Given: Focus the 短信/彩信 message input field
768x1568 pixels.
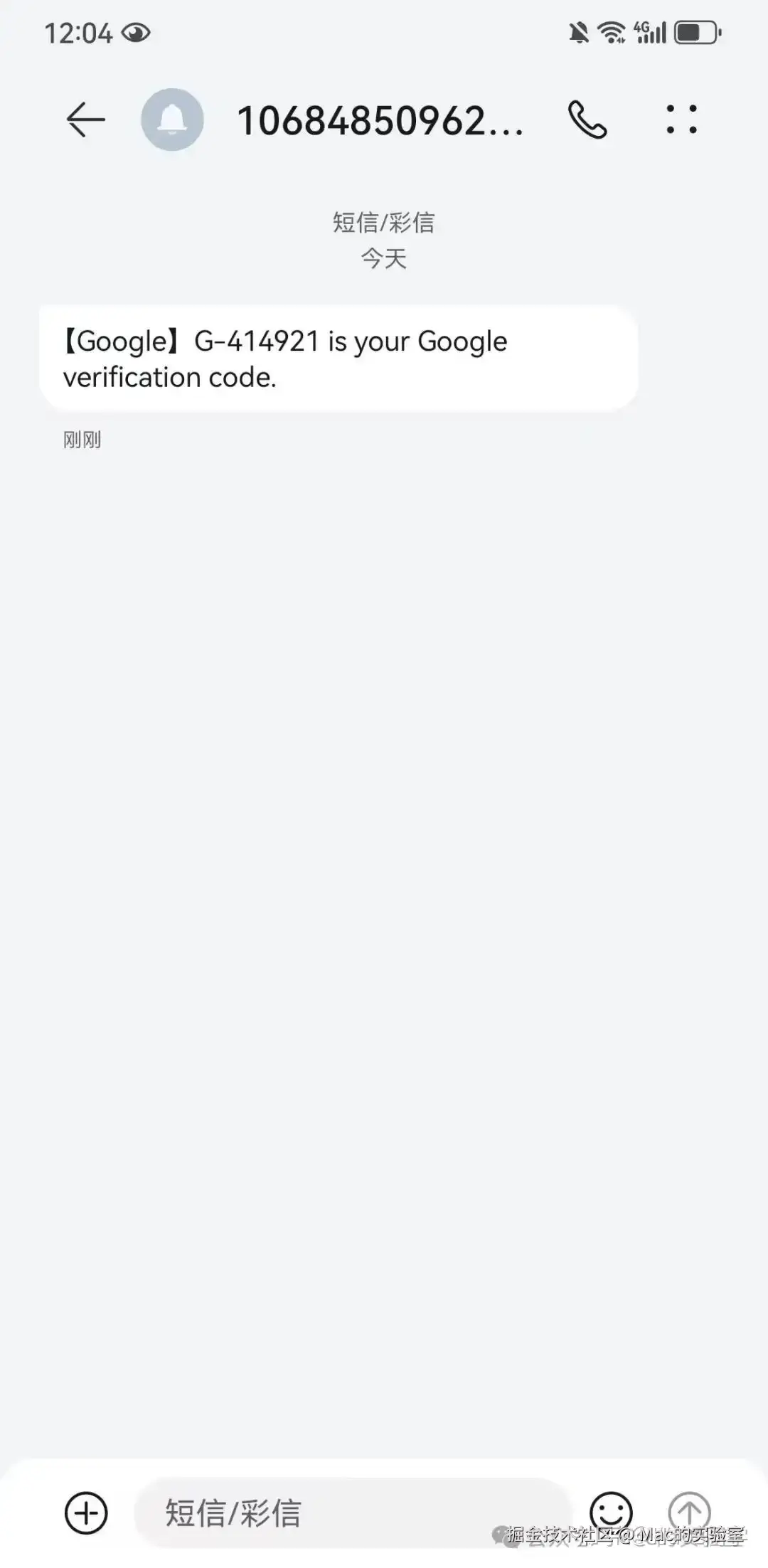Looking at the screenshot, I should pyautogui.click(x=352, y=1513).
